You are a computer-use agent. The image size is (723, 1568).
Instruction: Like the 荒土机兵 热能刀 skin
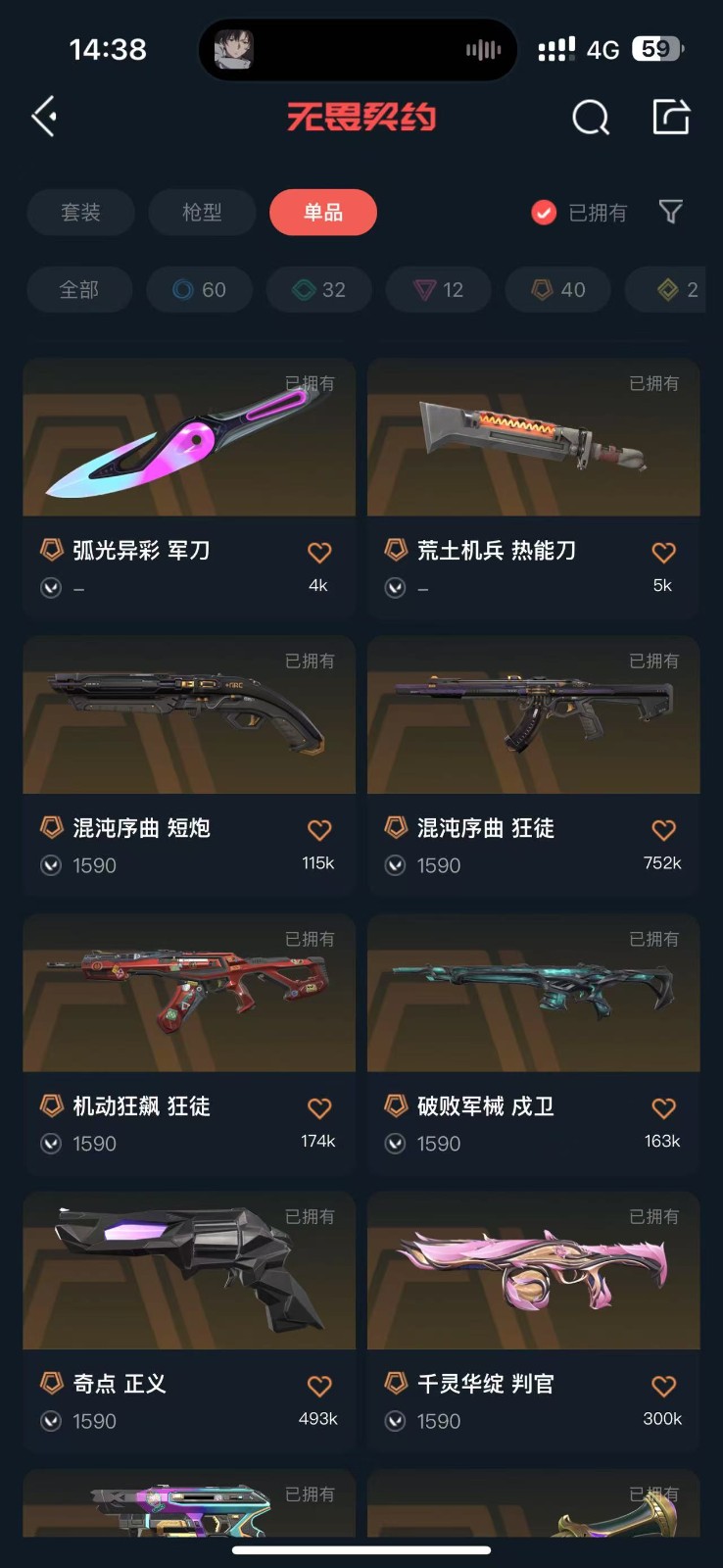(x=663, y=553)
